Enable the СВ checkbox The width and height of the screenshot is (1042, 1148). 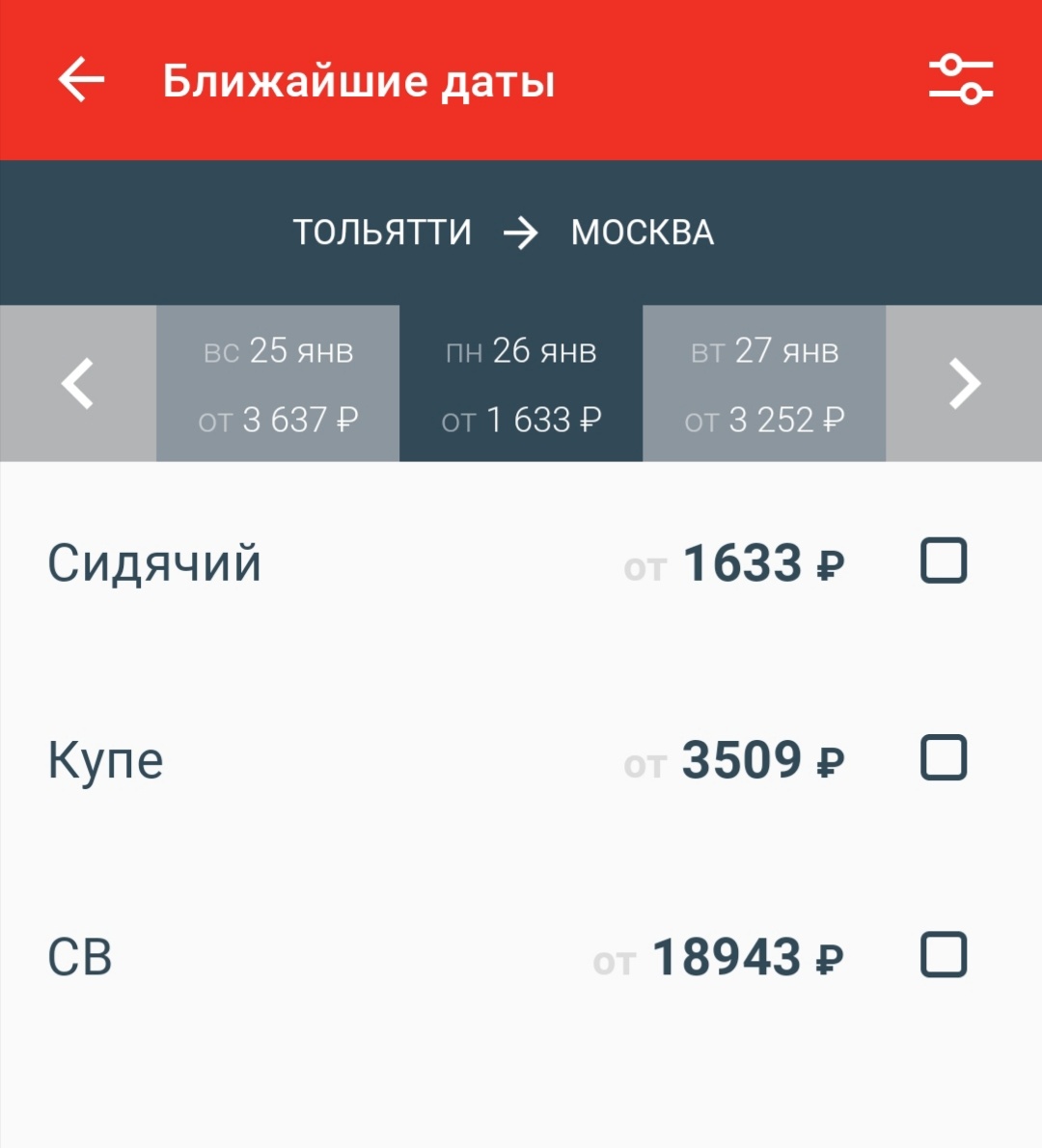[x=944, y=955]
